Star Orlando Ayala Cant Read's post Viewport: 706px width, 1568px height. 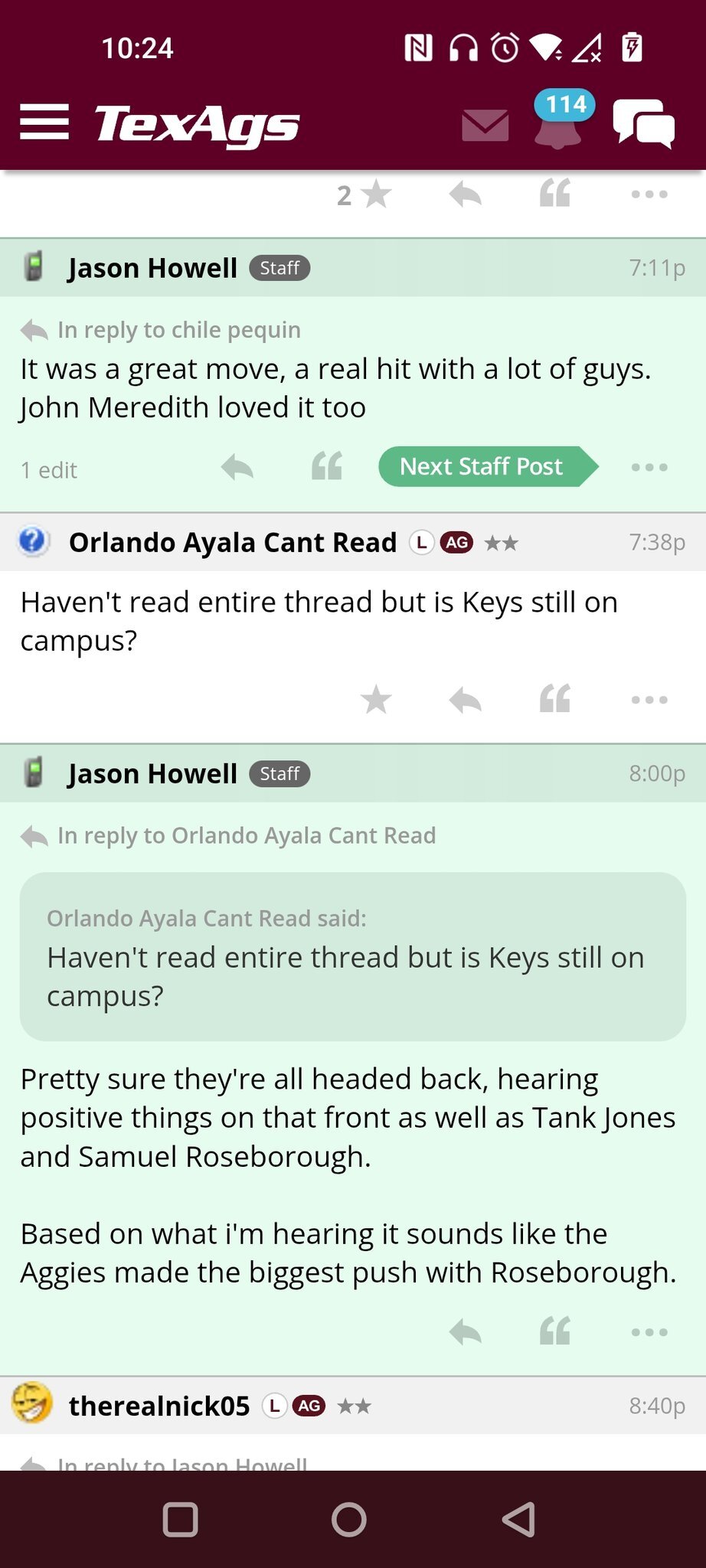pos(376,699)
